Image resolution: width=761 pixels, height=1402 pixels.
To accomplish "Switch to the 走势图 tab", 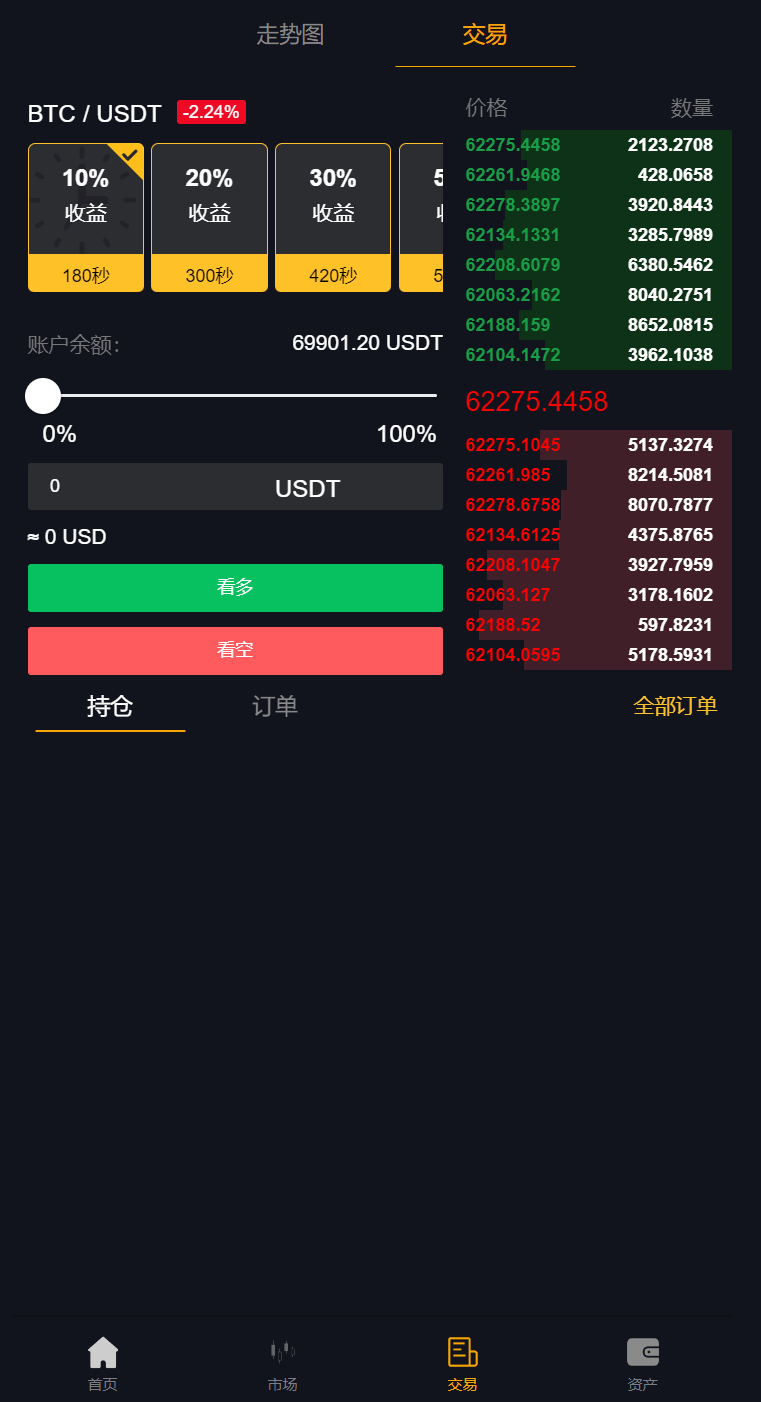I will 290,35.
